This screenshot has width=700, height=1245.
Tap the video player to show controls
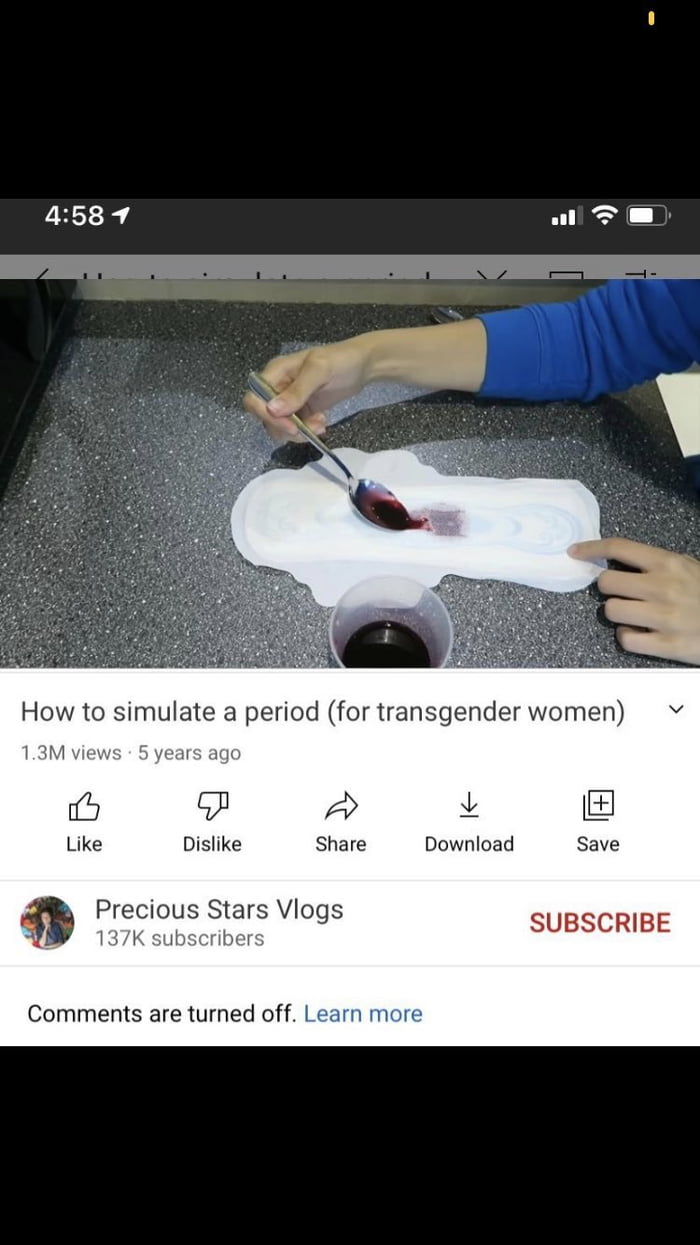pyautogui.click(x=350, y=472)
